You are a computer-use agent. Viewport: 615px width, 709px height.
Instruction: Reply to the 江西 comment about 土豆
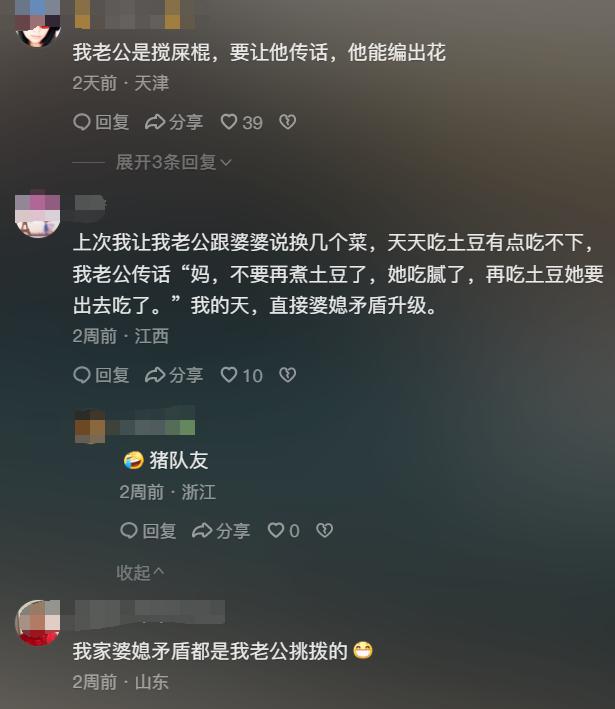101,375
